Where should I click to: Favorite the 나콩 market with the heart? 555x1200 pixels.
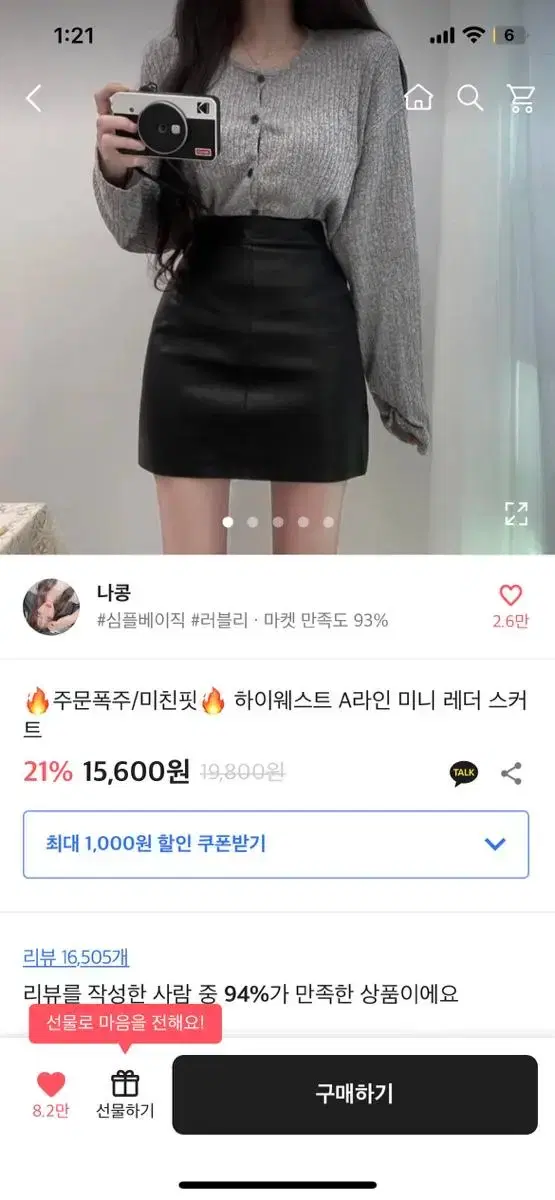(510, 606)
